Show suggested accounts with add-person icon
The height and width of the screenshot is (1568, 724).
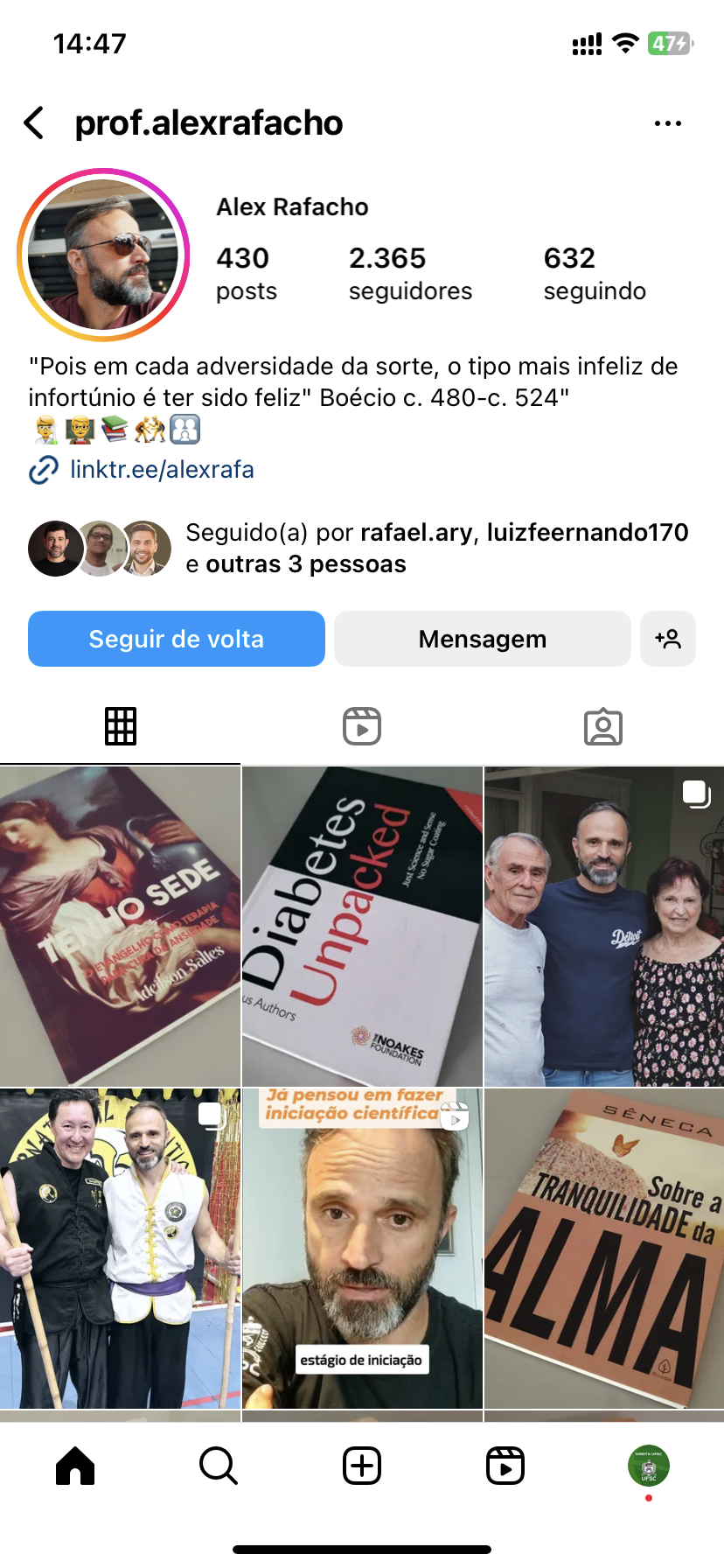tap(667, 639)
